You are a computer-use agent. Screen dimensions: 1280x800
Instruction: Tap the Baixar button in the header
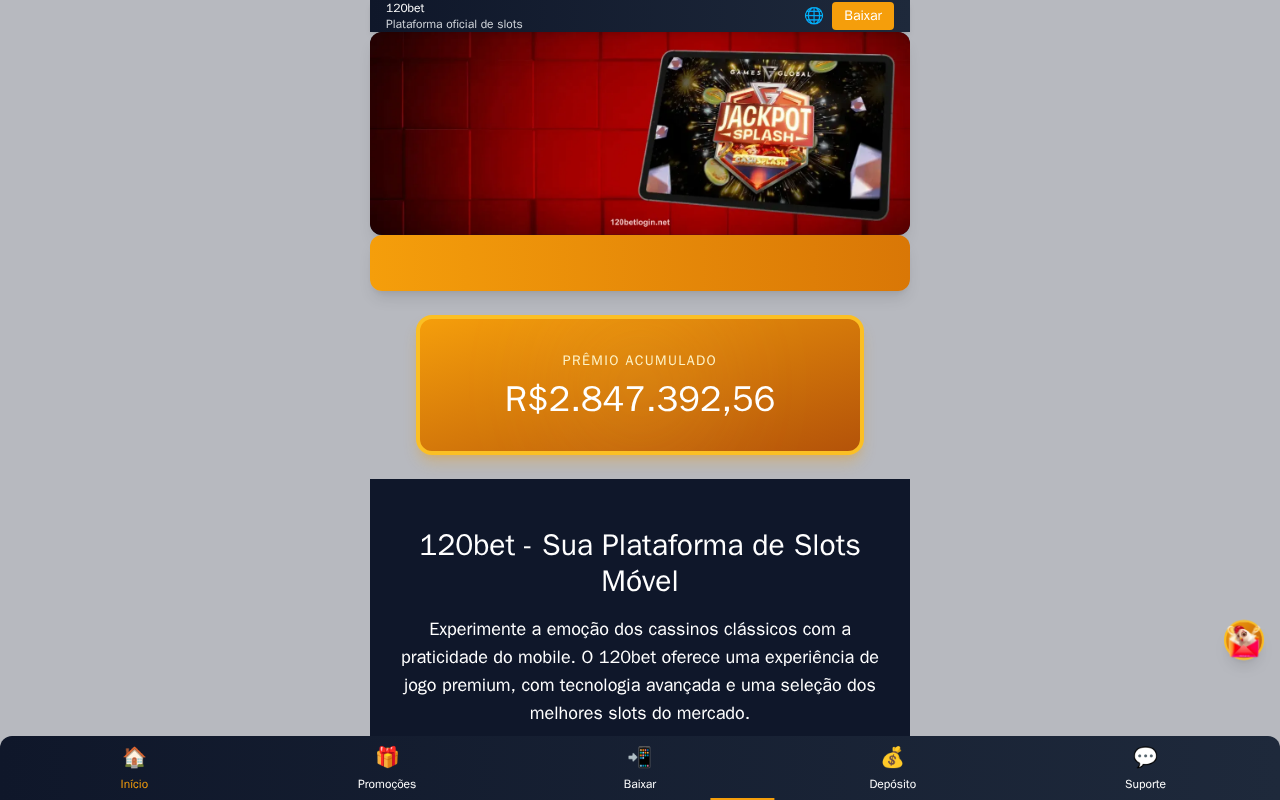tap(862, 16)
